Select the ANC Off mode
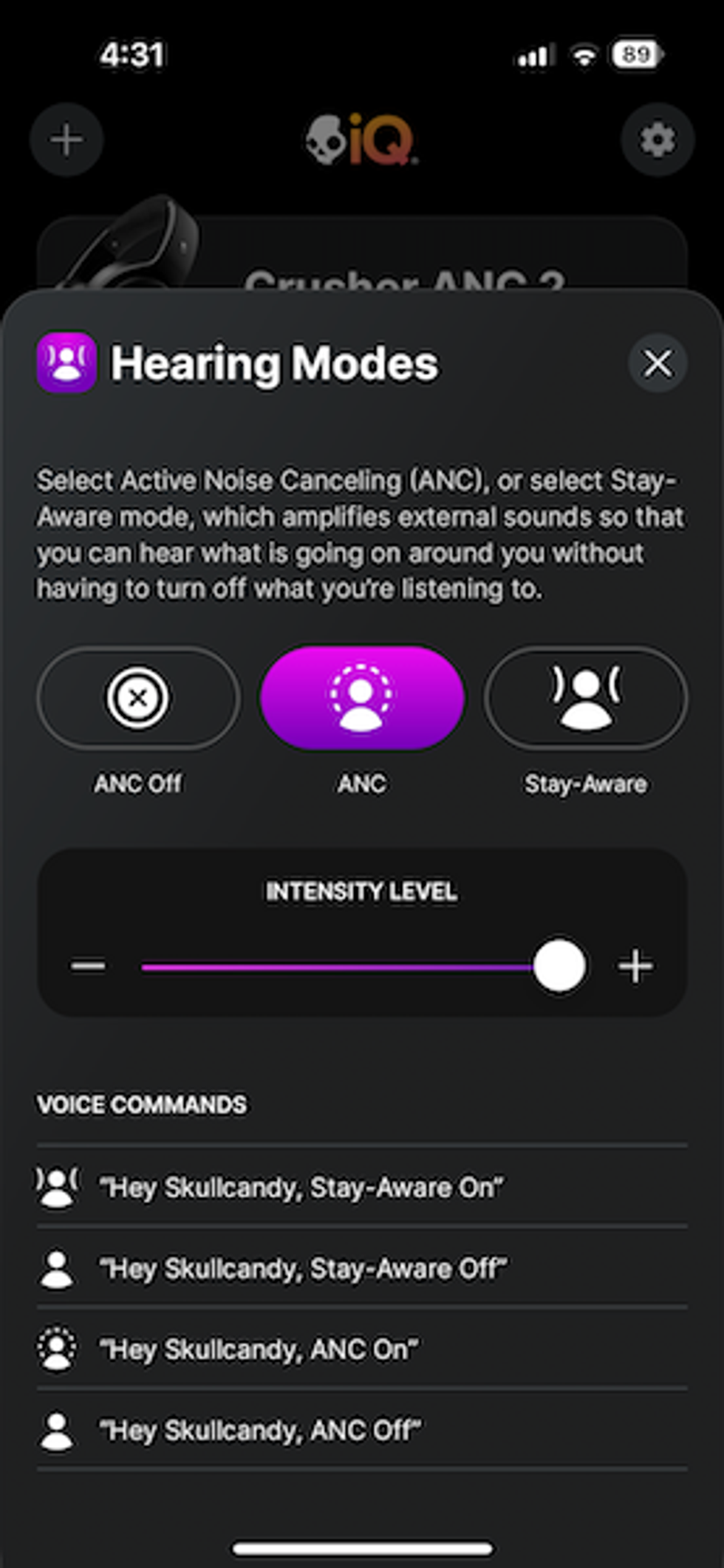The width and height of the screenshot is (724, 1568). click(x=138, y=698)
